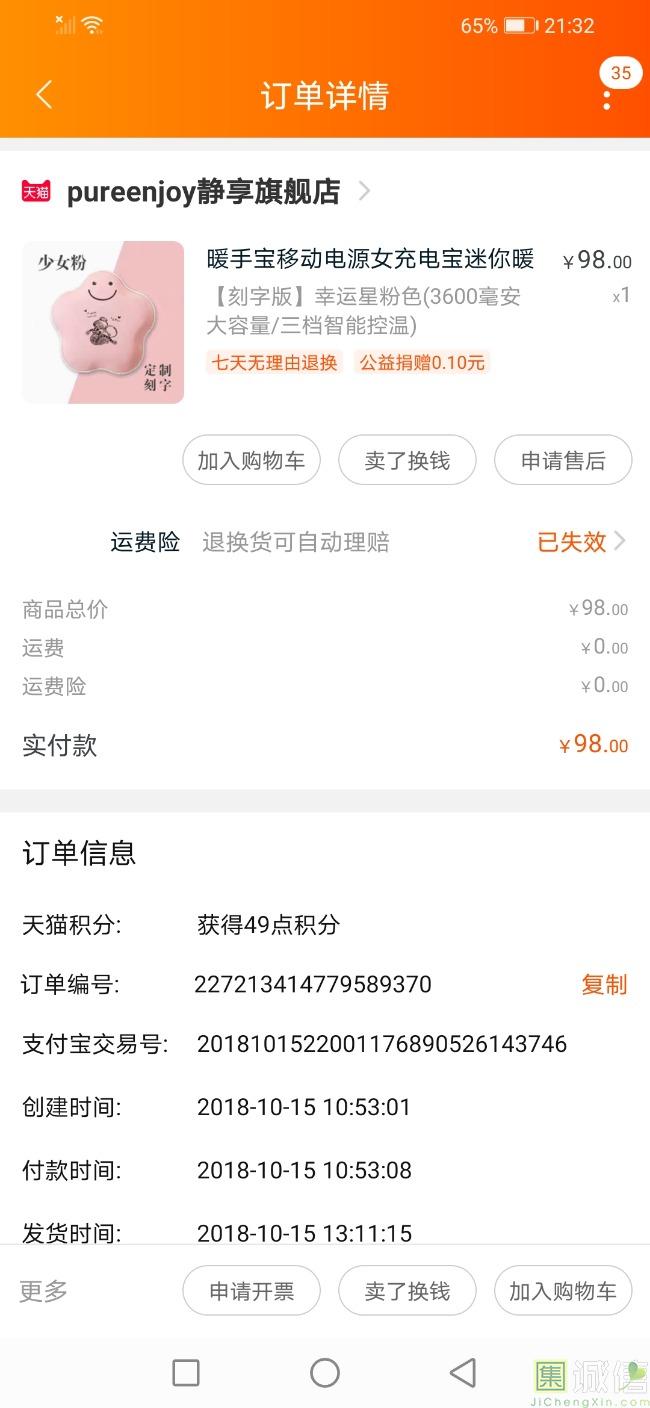Viewport: 650px width, 1408px height.
Task: Go to the system home screen
Action: [325, 1373]
